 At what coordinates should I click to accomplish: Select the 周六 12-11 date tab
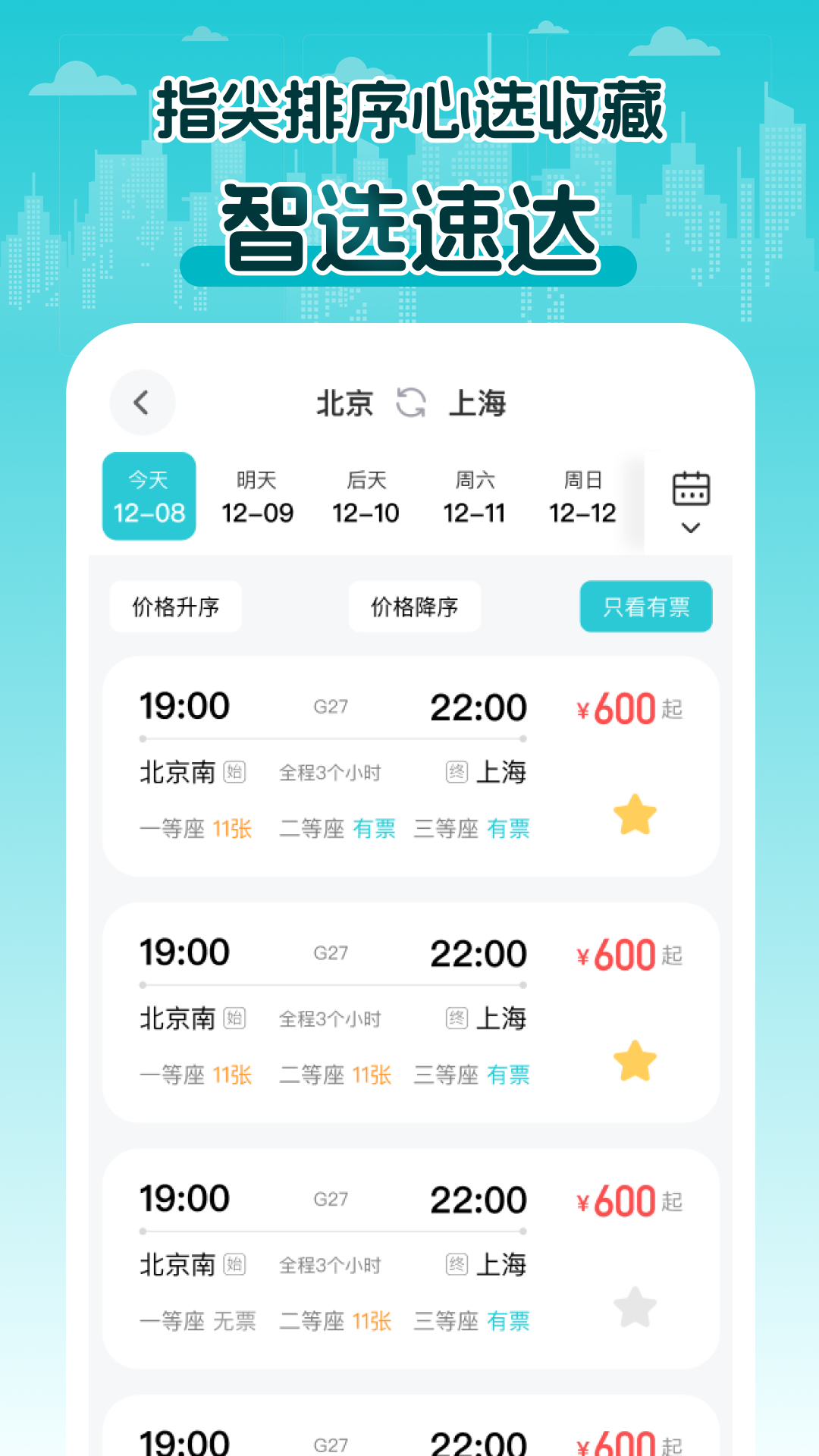474,497
